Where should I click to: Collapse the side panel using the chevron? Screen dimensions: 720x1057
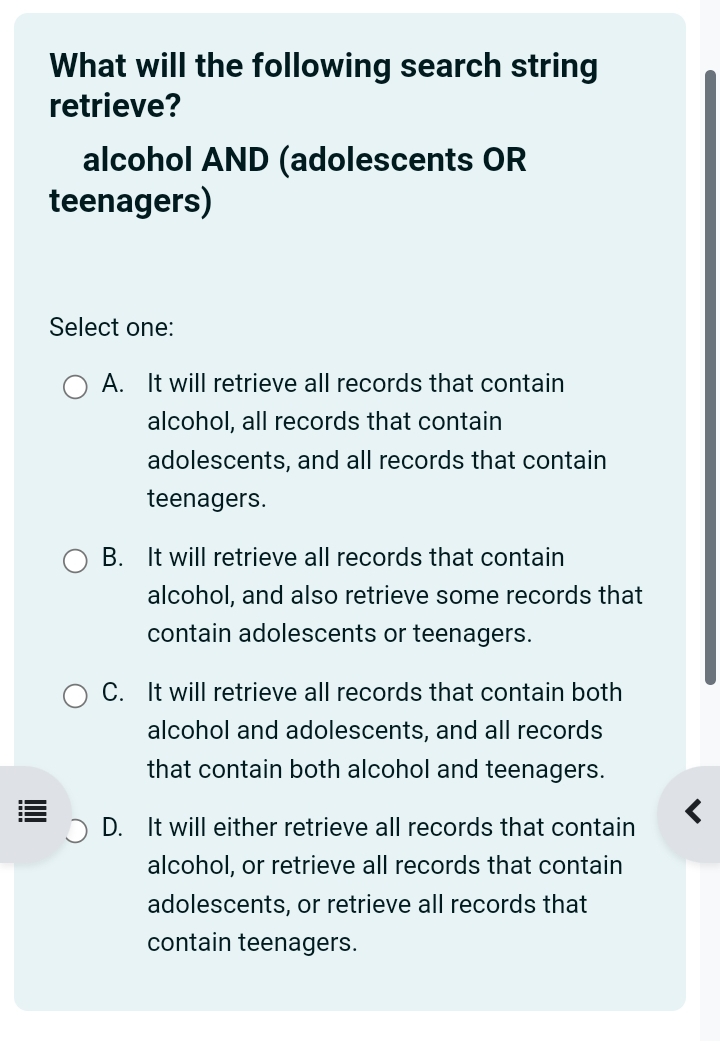coord(693,812)
